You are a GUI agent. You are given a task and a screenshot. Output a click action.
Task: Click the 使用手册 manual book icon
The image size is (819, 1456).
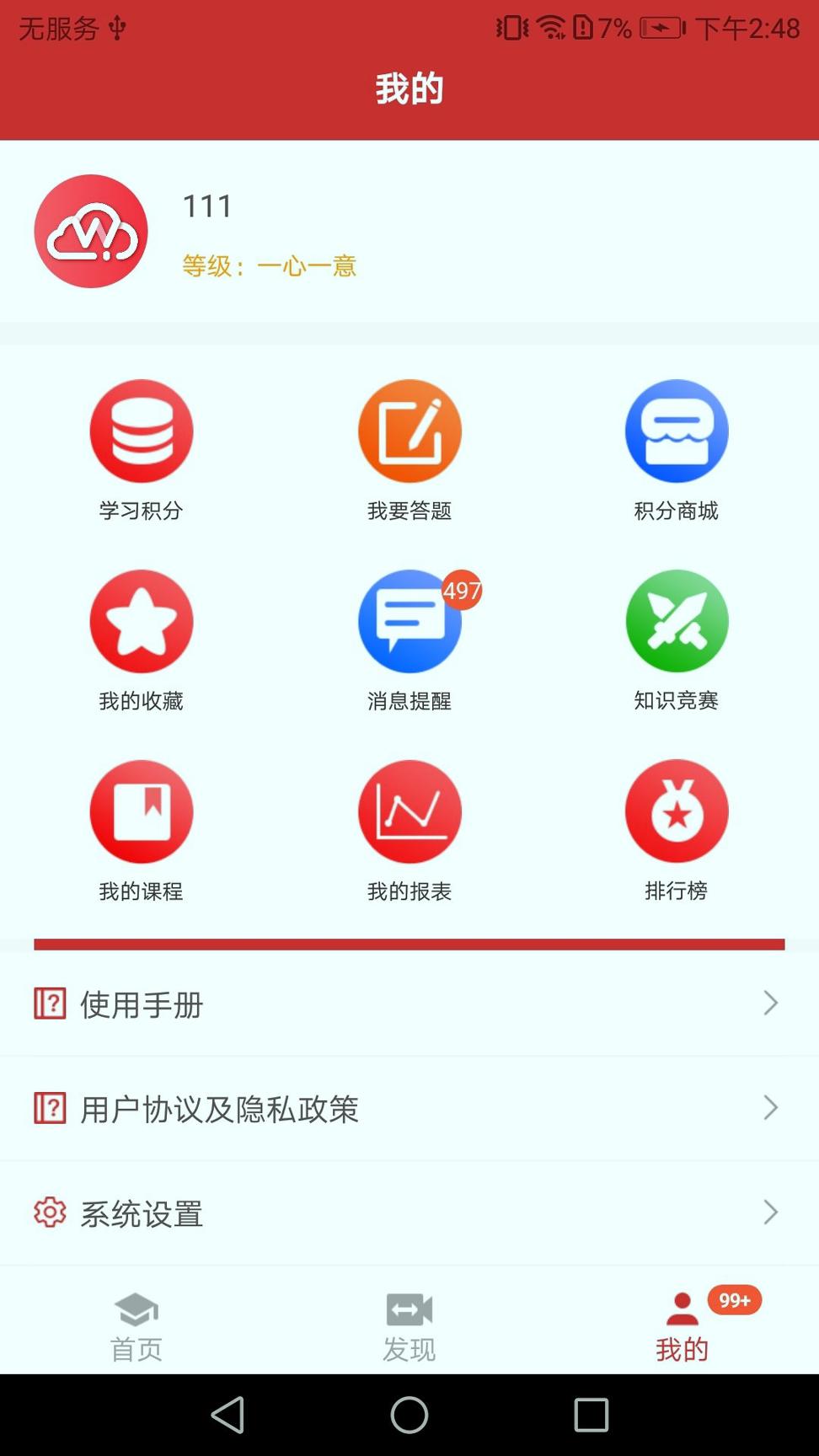point(50,1004)
